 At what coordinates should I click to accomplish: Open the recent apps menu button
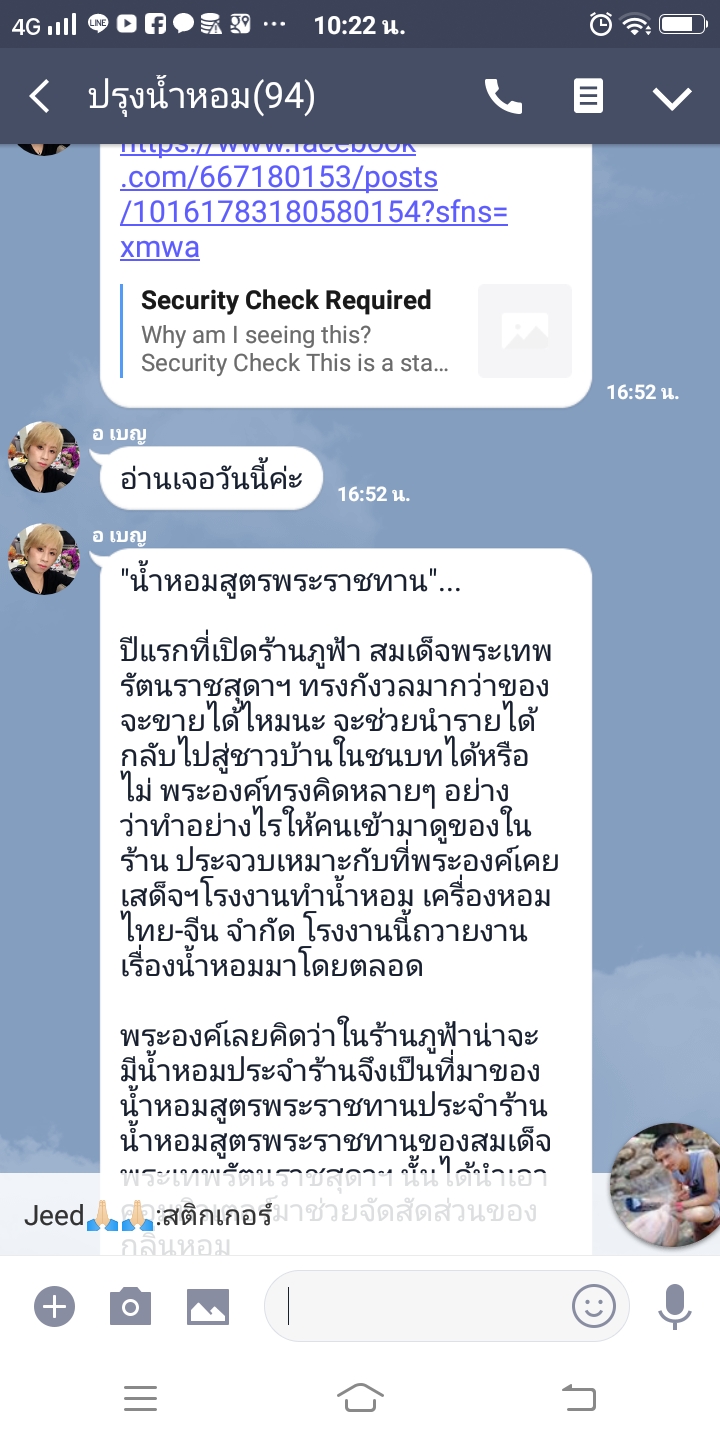click(x=140, y=1397)
